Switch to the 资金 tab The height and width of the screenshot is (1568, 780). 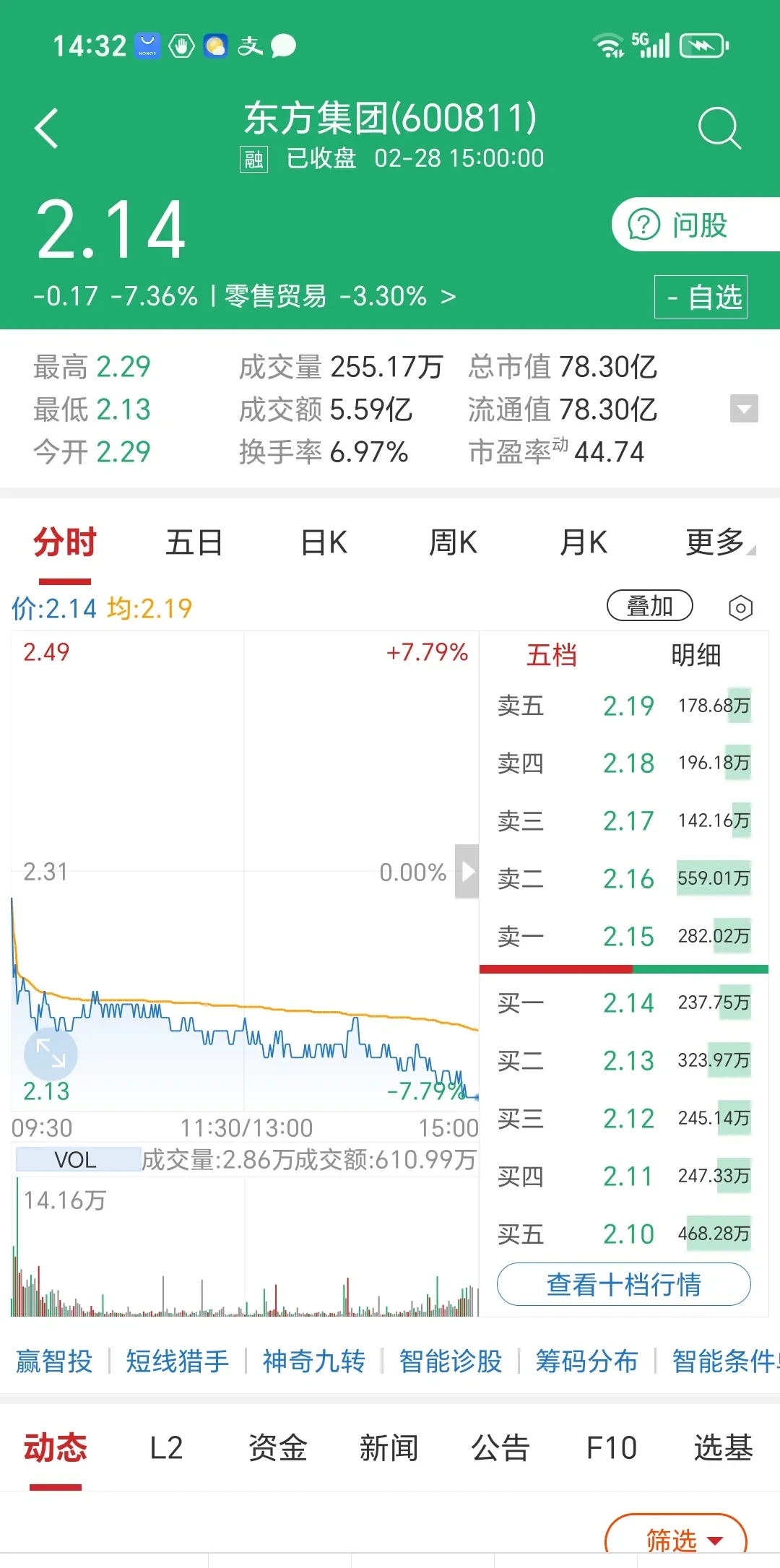(277, 1448)
